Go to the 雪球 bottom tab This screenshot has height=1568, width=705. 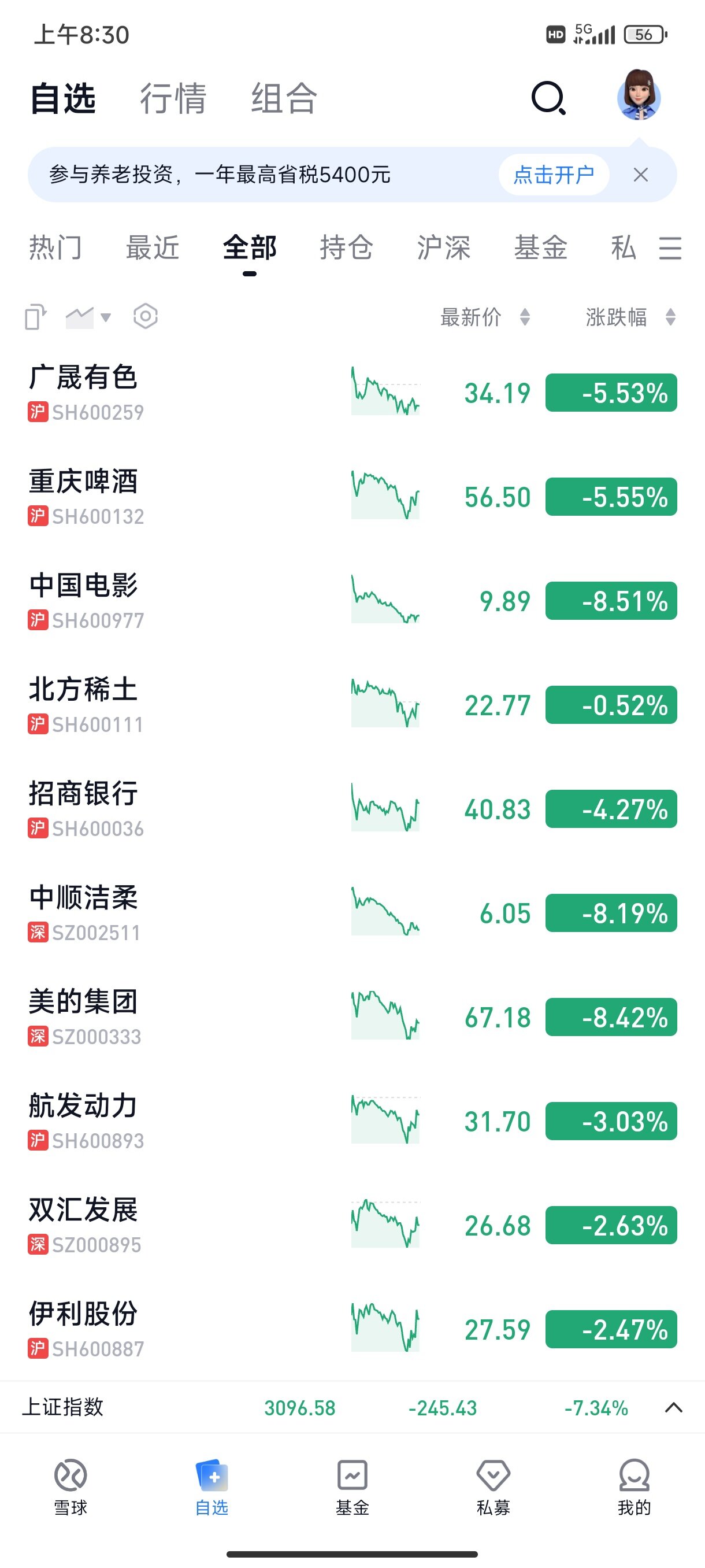(70, 1486)
